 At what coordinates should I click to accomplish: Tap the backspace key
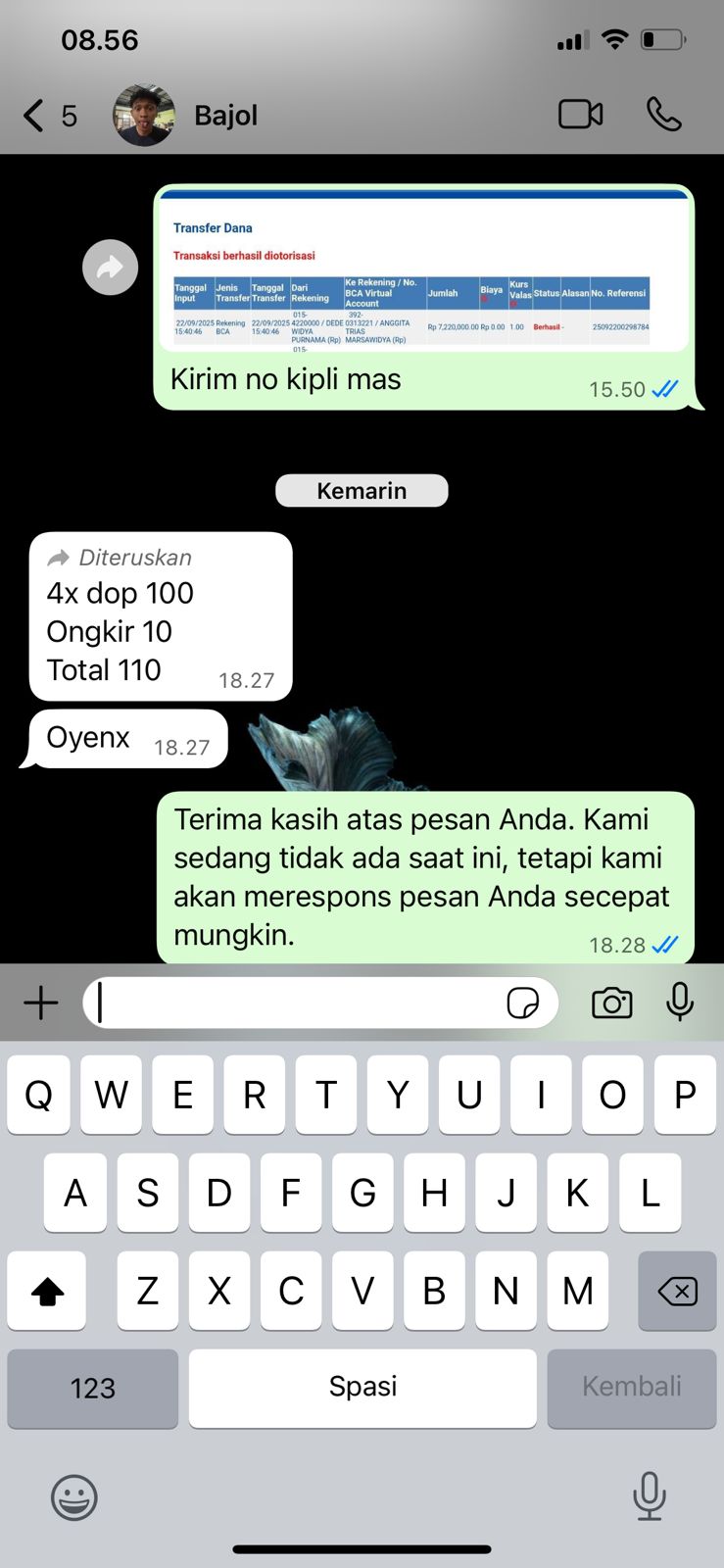[677, 1291]
